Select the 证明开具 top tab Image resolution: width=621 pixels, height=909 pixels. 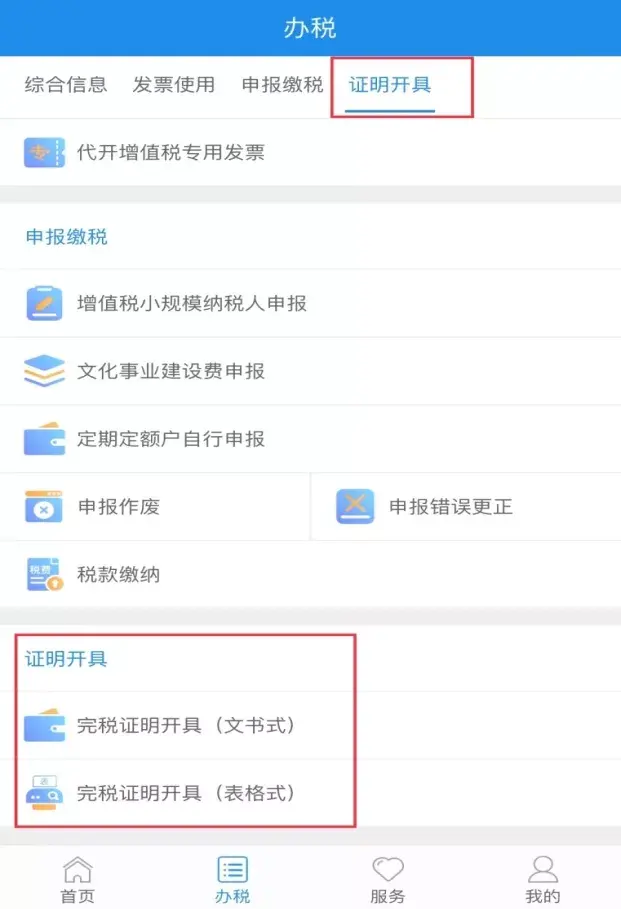click(390, 85)
